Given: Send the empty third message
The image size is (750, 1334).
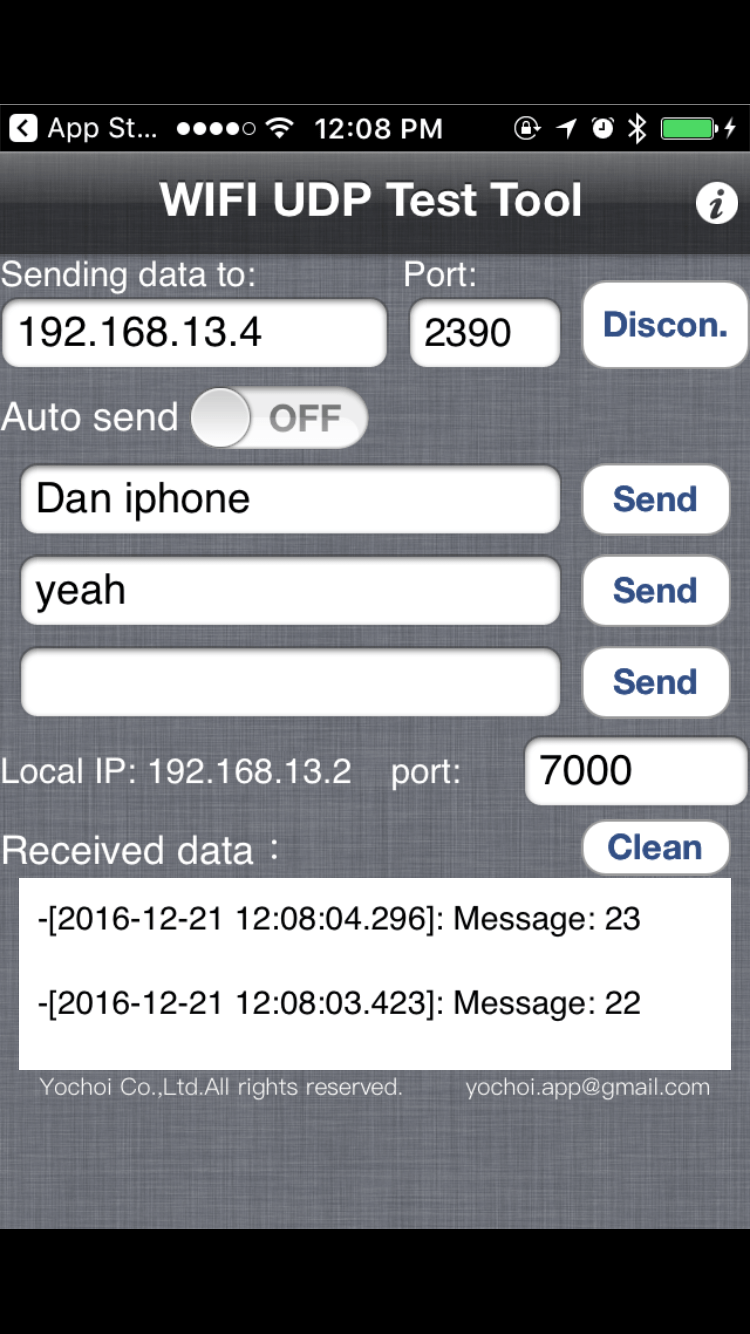Looking at the screenshot, I should [x=655, y=682].
